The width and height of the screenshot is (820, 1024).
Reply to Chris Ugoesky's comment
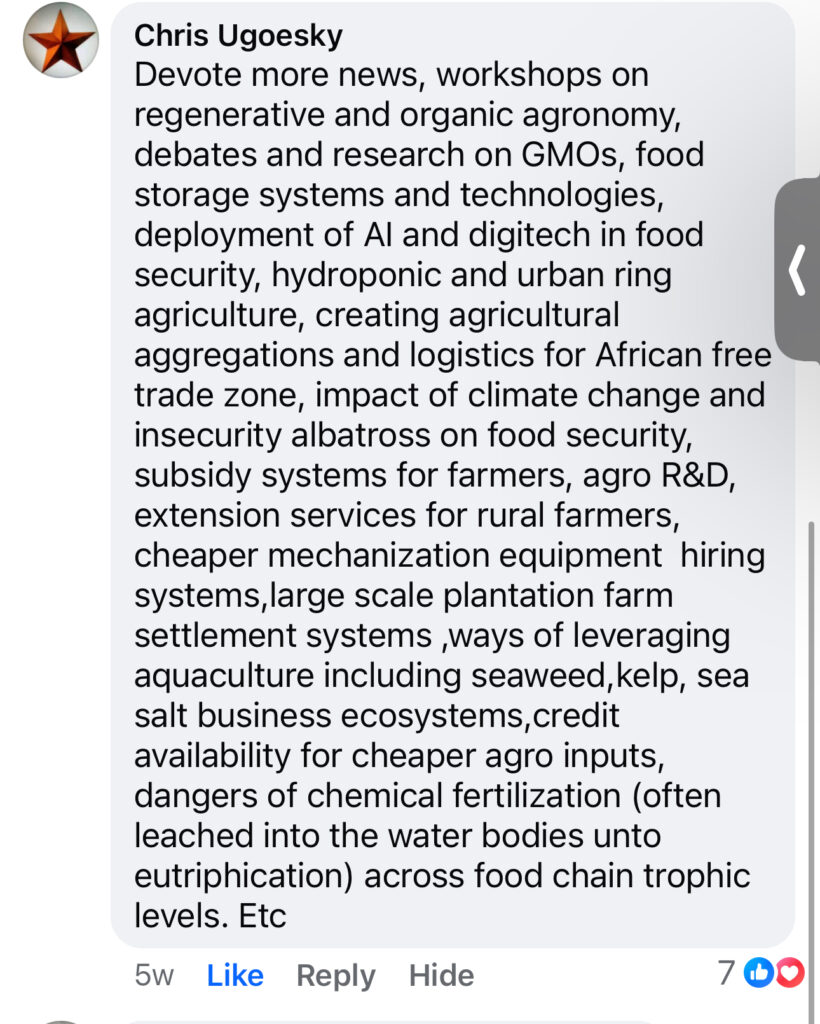click(336, 975)
